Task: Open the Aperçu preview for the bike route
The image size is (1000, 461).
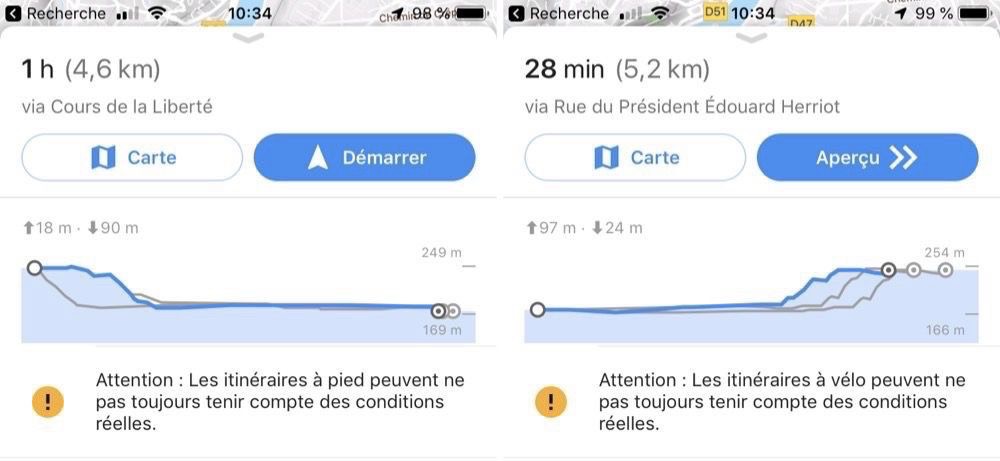Action: (867, 158)
